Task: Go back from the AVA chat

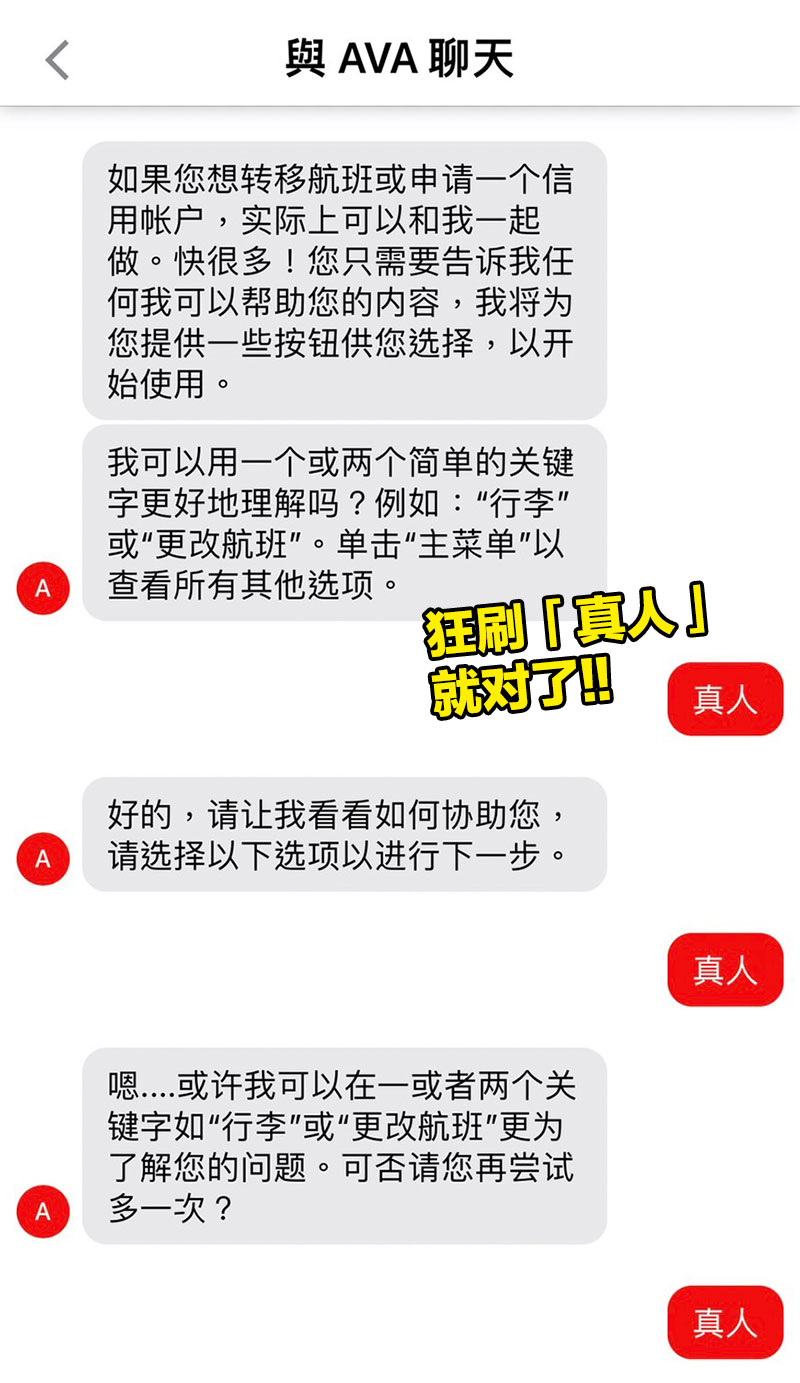Action: 57,61
